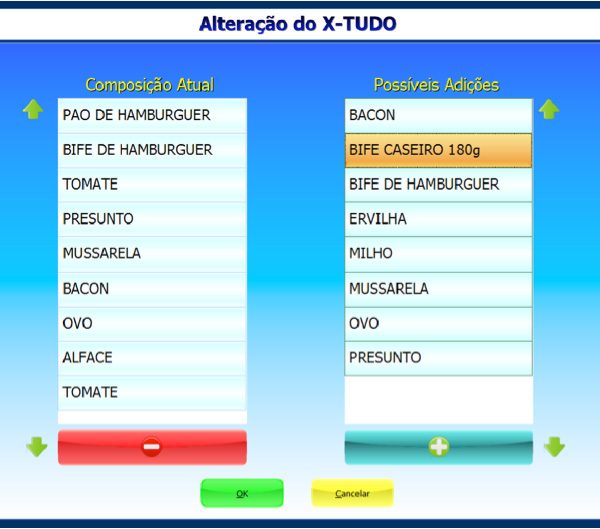Tap the Cancelar button

[x=352, y=493]
